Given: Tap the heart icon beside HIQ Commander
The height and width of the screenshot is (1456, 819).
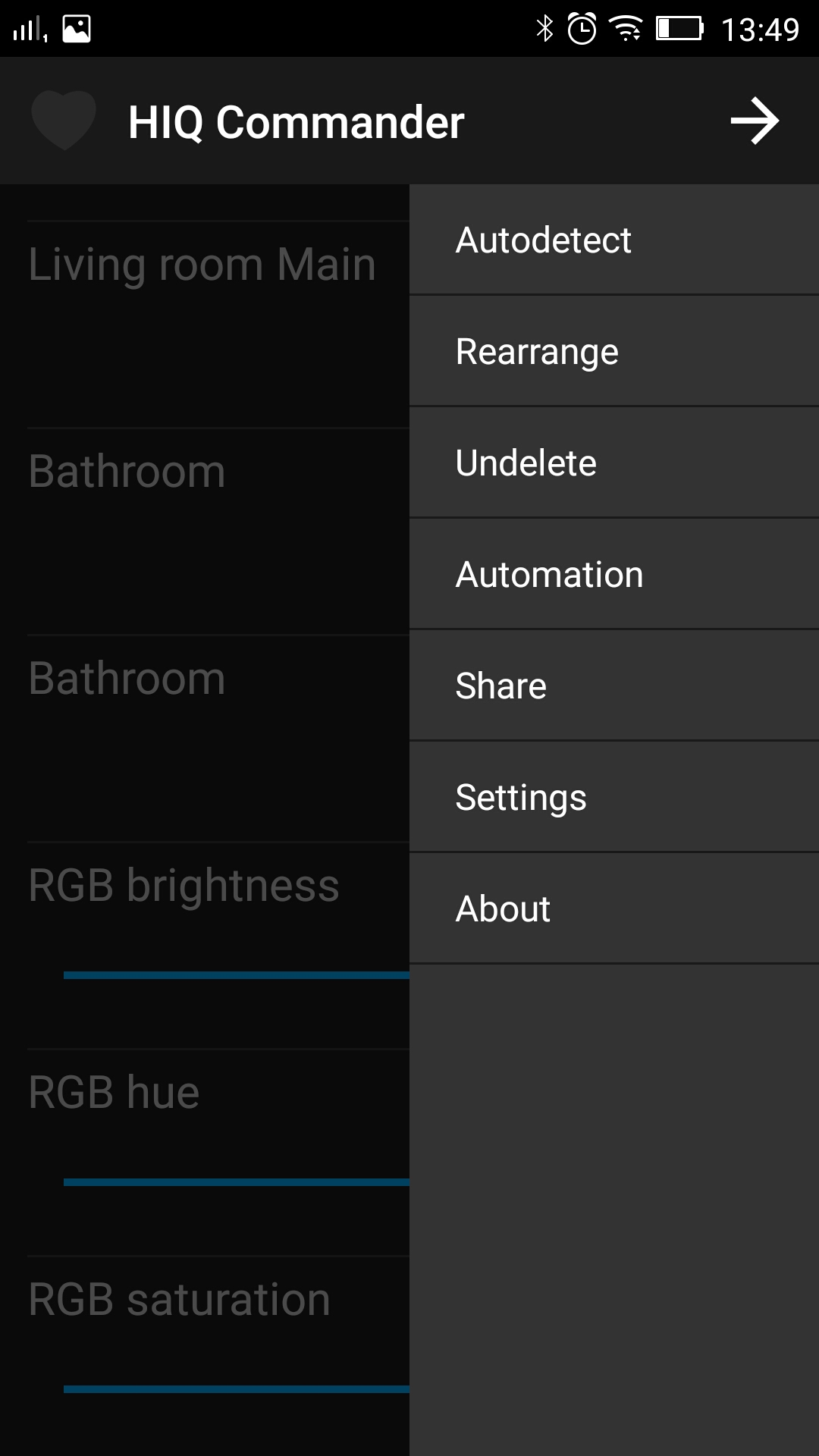Looking at the screenshot, I should [x=64, y=120].
